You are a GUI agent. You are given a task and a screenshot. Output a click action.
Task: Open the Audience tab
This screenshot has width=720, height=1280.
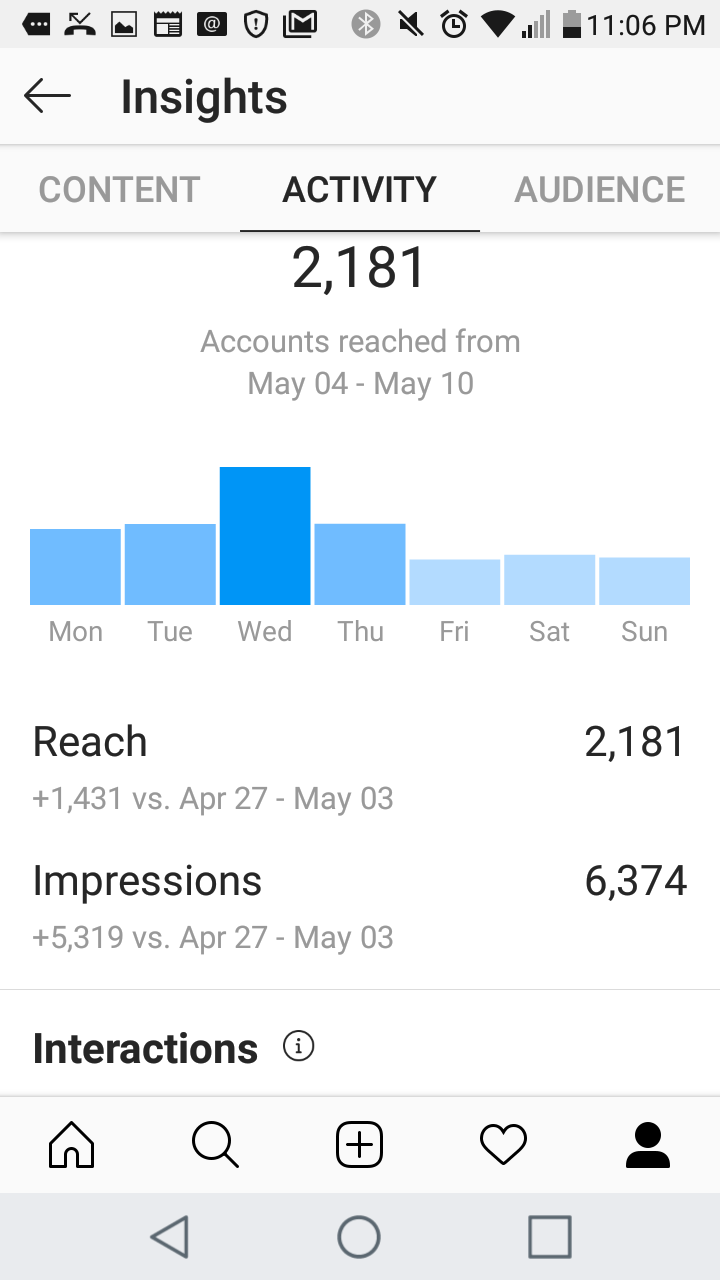pos(600,190)
